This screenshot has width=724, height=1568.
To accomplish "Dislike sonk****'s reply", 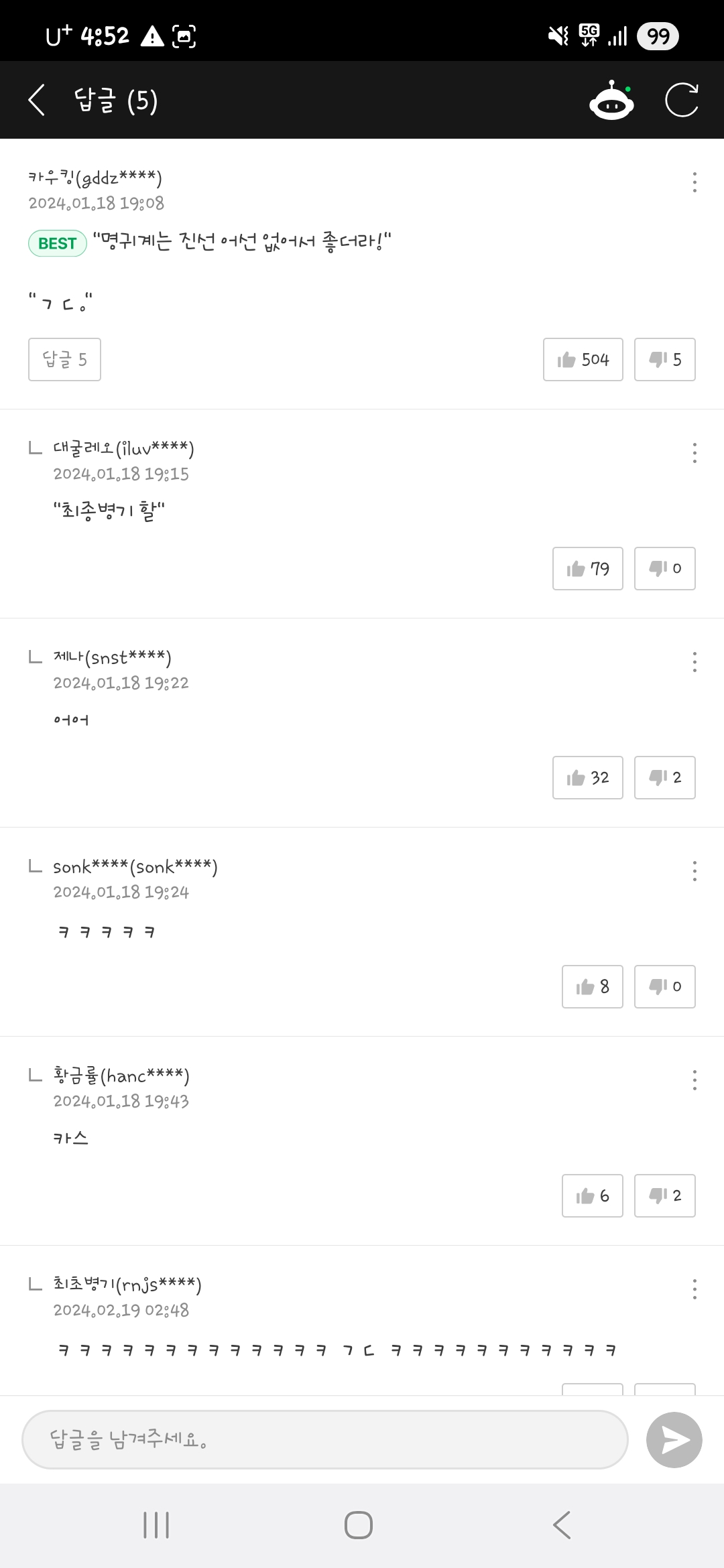I will point(665,987).
